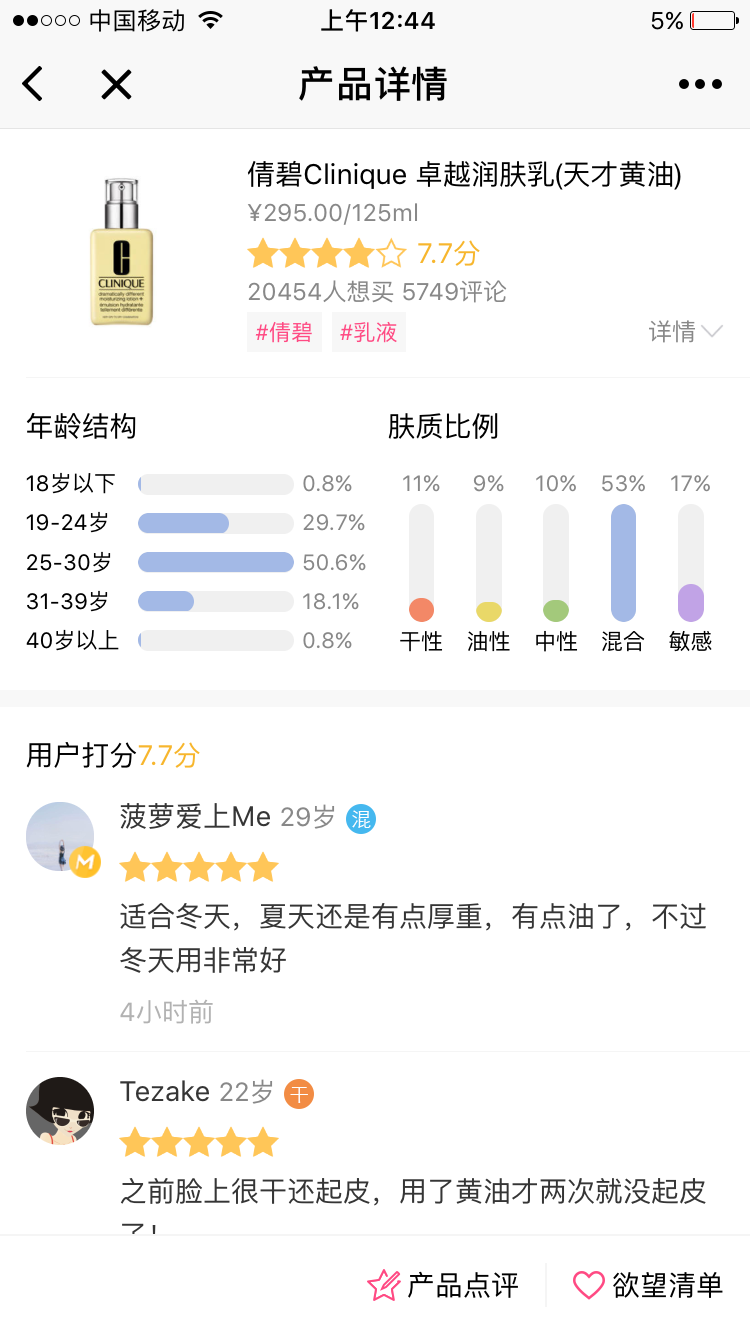Image resolution: width=750 pixels, height=1334 pixels.
Task: View 菠萝爱上Me's profile avatar
Action: click(60, 836)
